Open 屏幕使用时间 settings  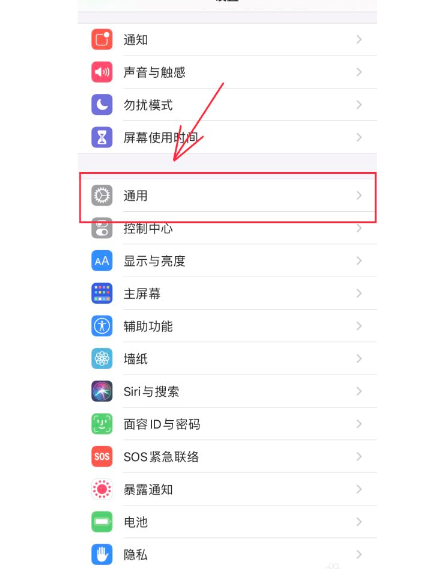(x=227, y=137)
